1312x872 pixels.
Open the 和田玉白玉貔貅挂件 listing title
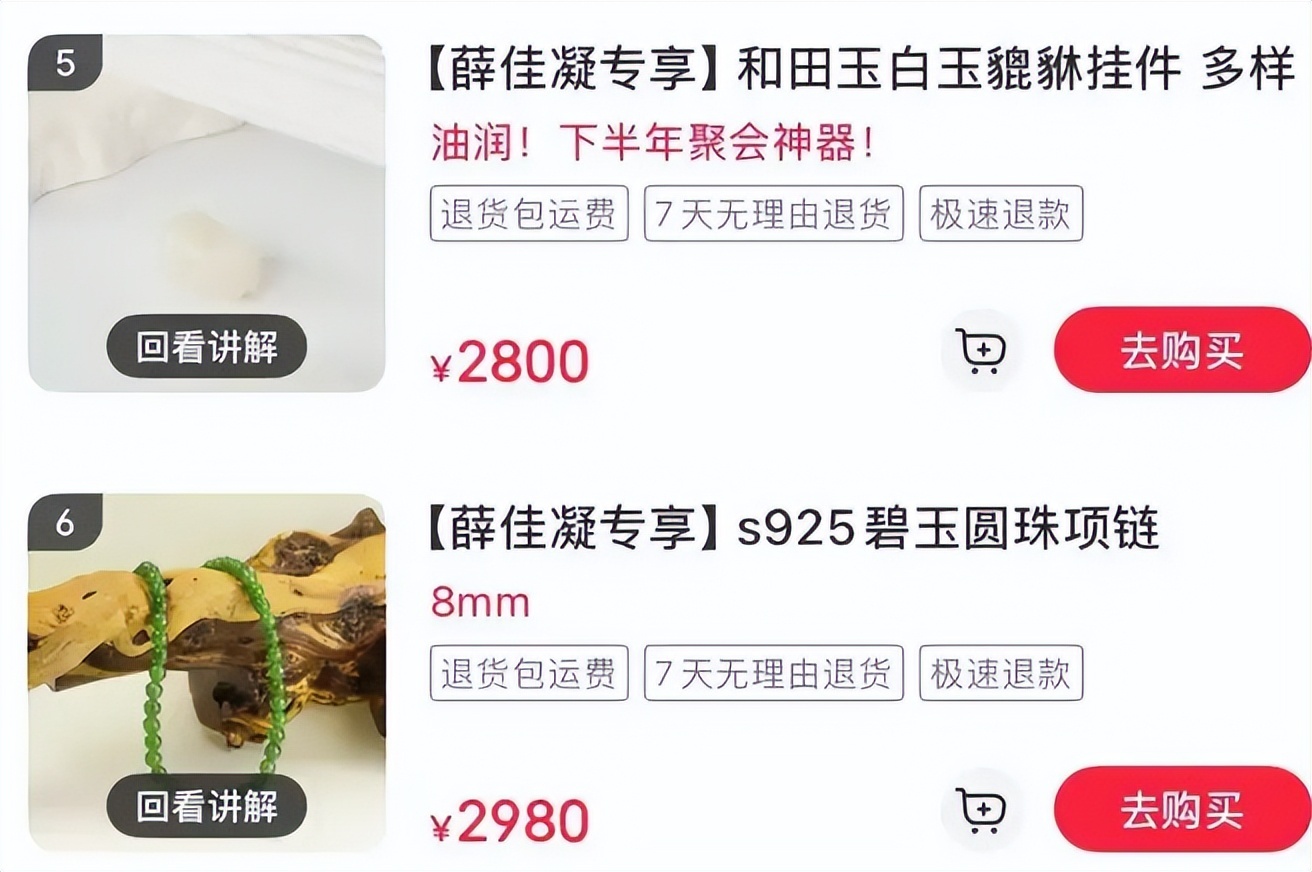pos(860,71)
